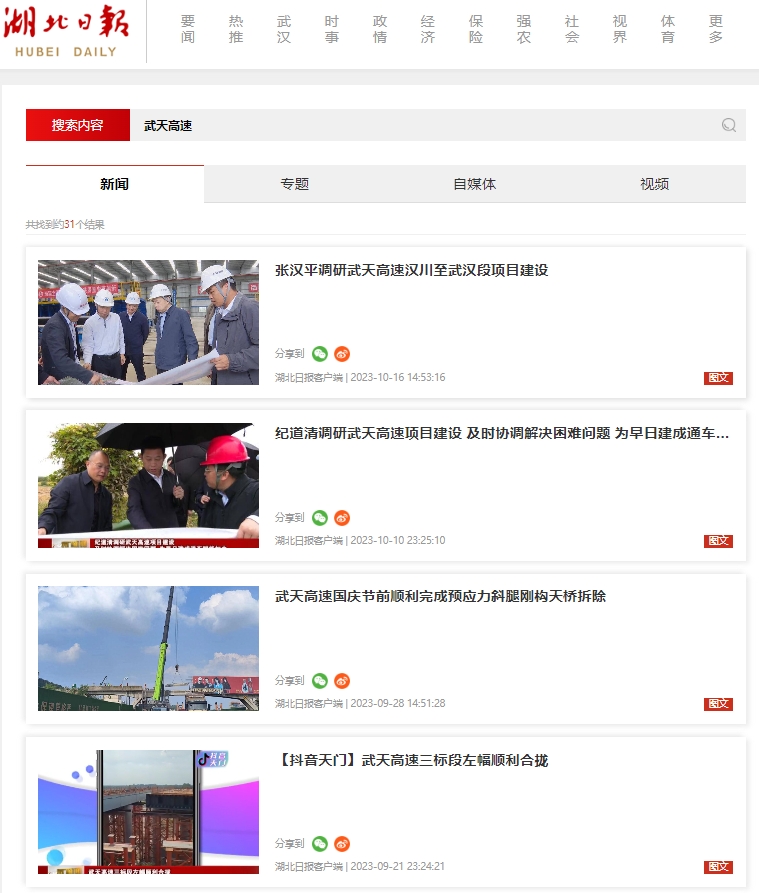Open the 更多 menu item

(716, 29)
